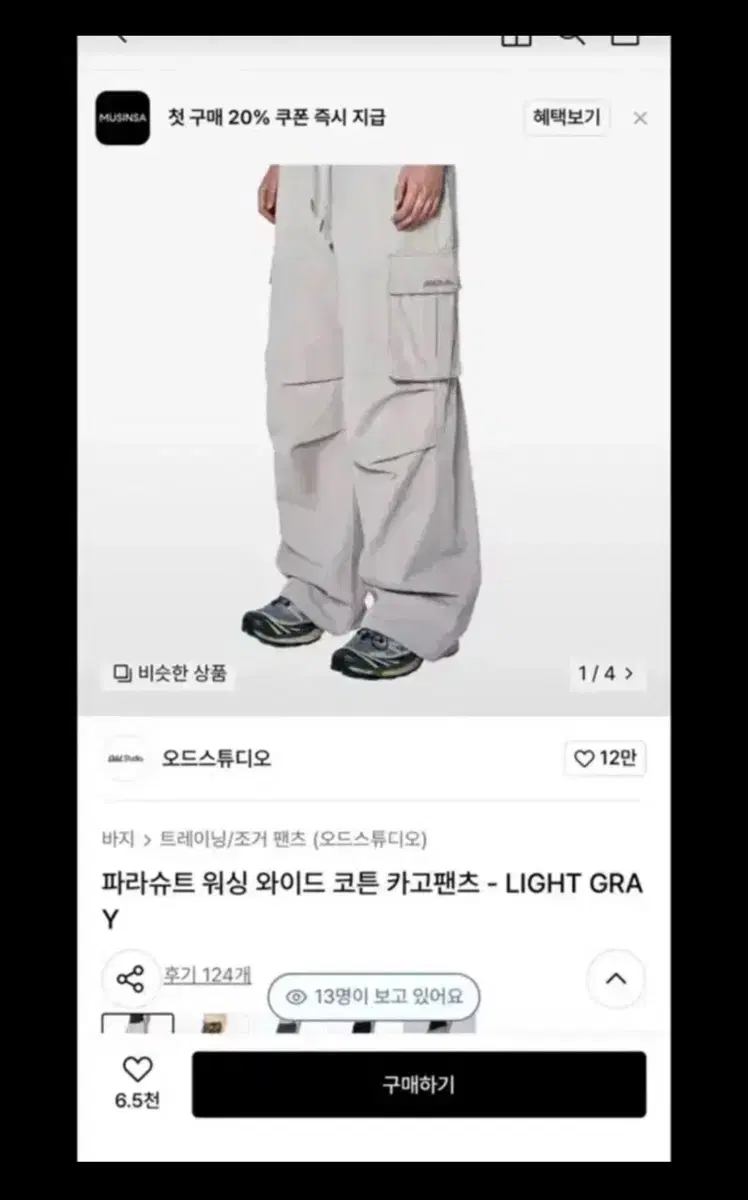The image size is (748, 1200).
Task: Open 혜택보기 benefits
Action: click(566, 118)
